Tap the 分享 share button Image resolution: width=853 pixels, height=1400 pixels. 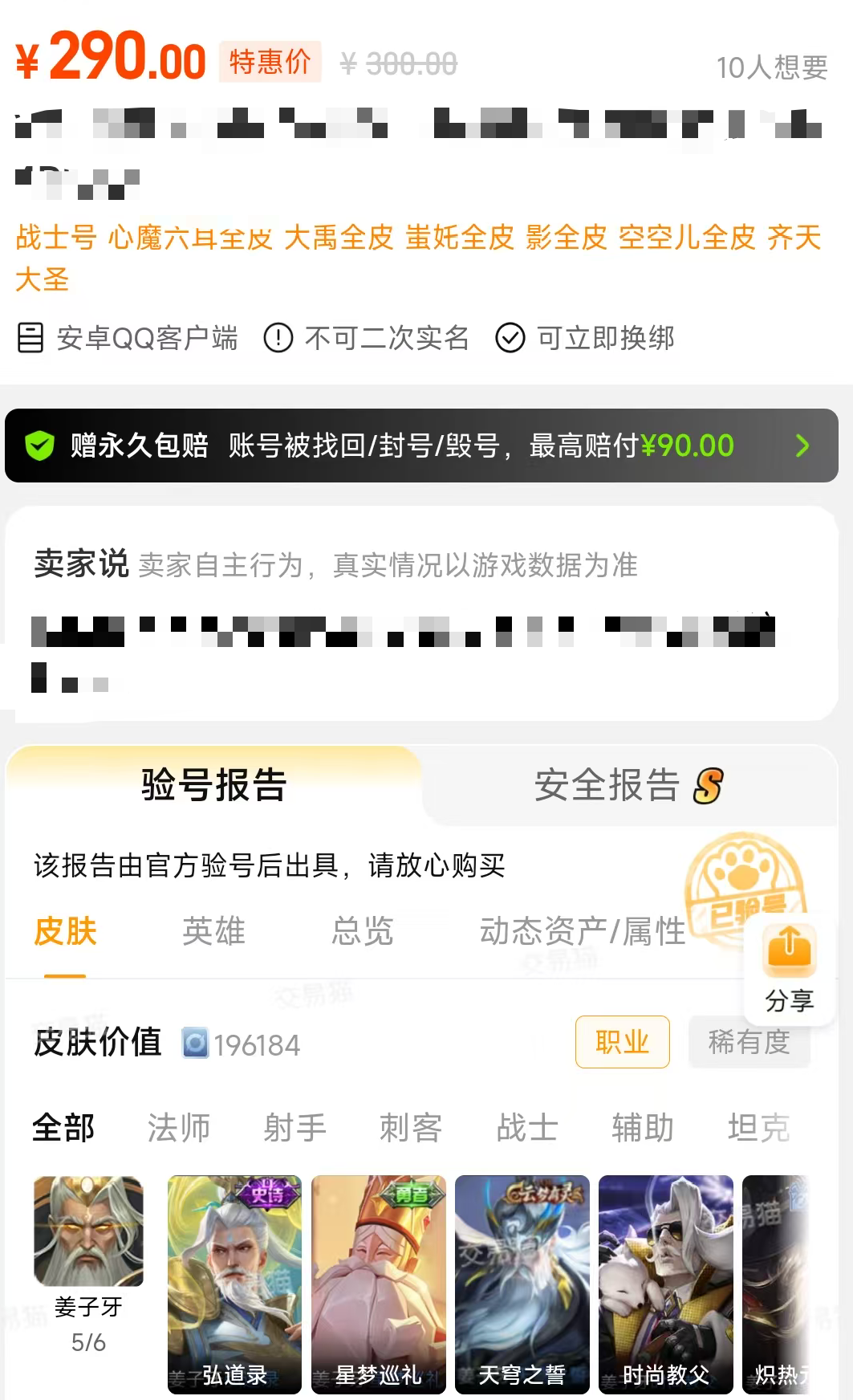point(790,968)
